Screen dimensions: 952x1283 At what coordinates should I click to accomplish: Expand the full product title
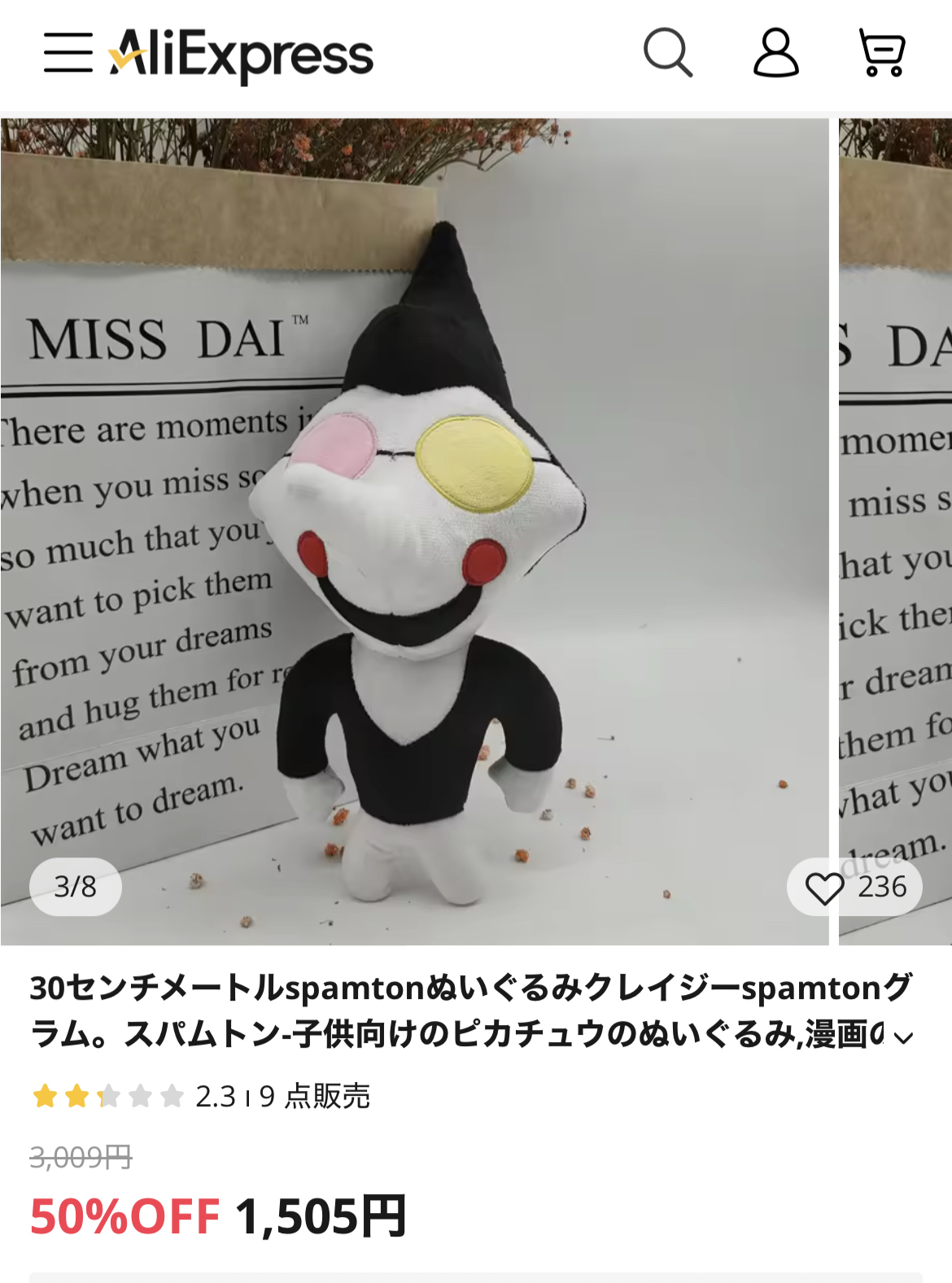click(903, 1037)
